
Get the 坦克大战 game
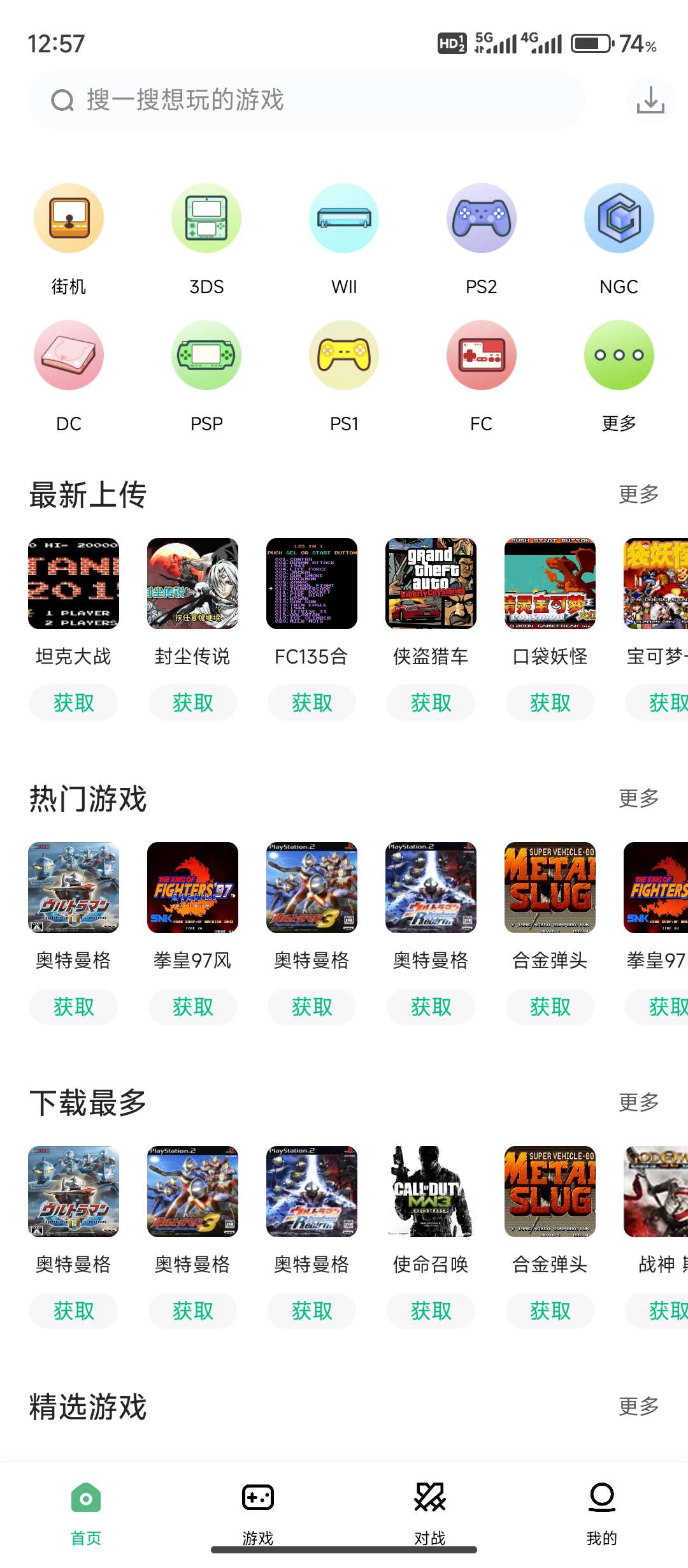73,703
